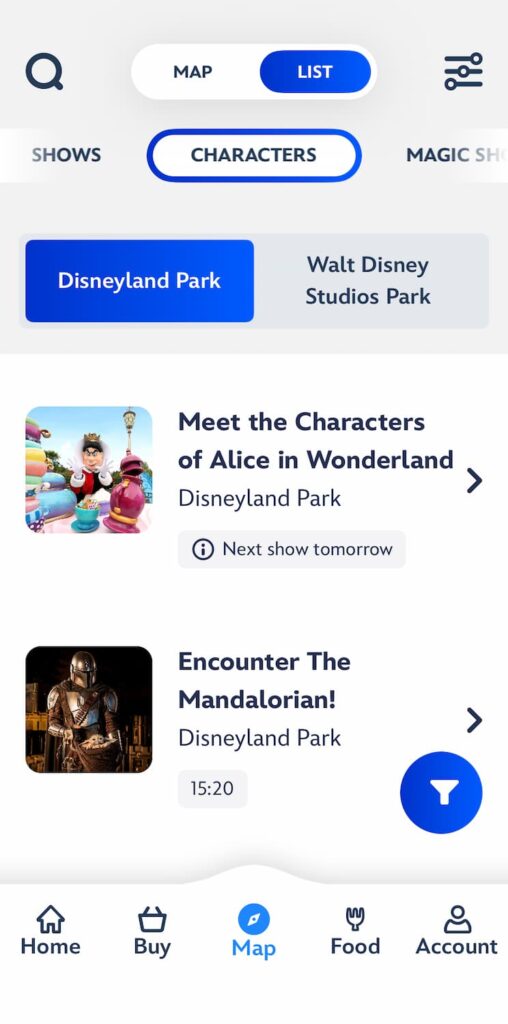The height and width of the screenshot is (1024, 508).
Task: Switch to MAP view
Action: [193, 72]
